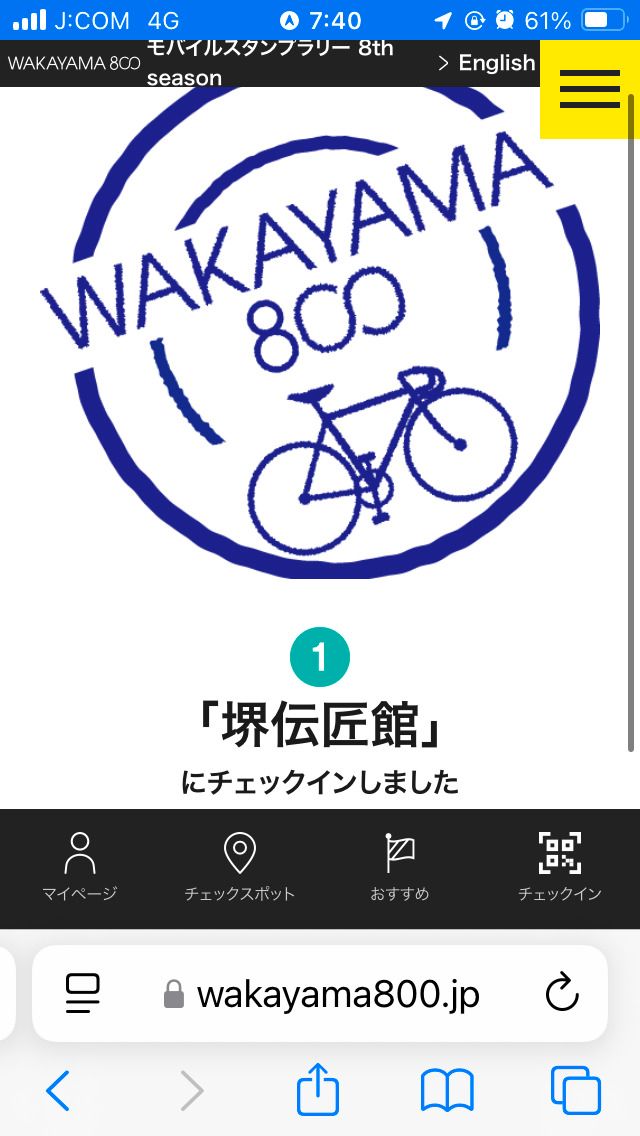
Task: Share this page from Safari toolbar
Action: [x=318, y=1088]
